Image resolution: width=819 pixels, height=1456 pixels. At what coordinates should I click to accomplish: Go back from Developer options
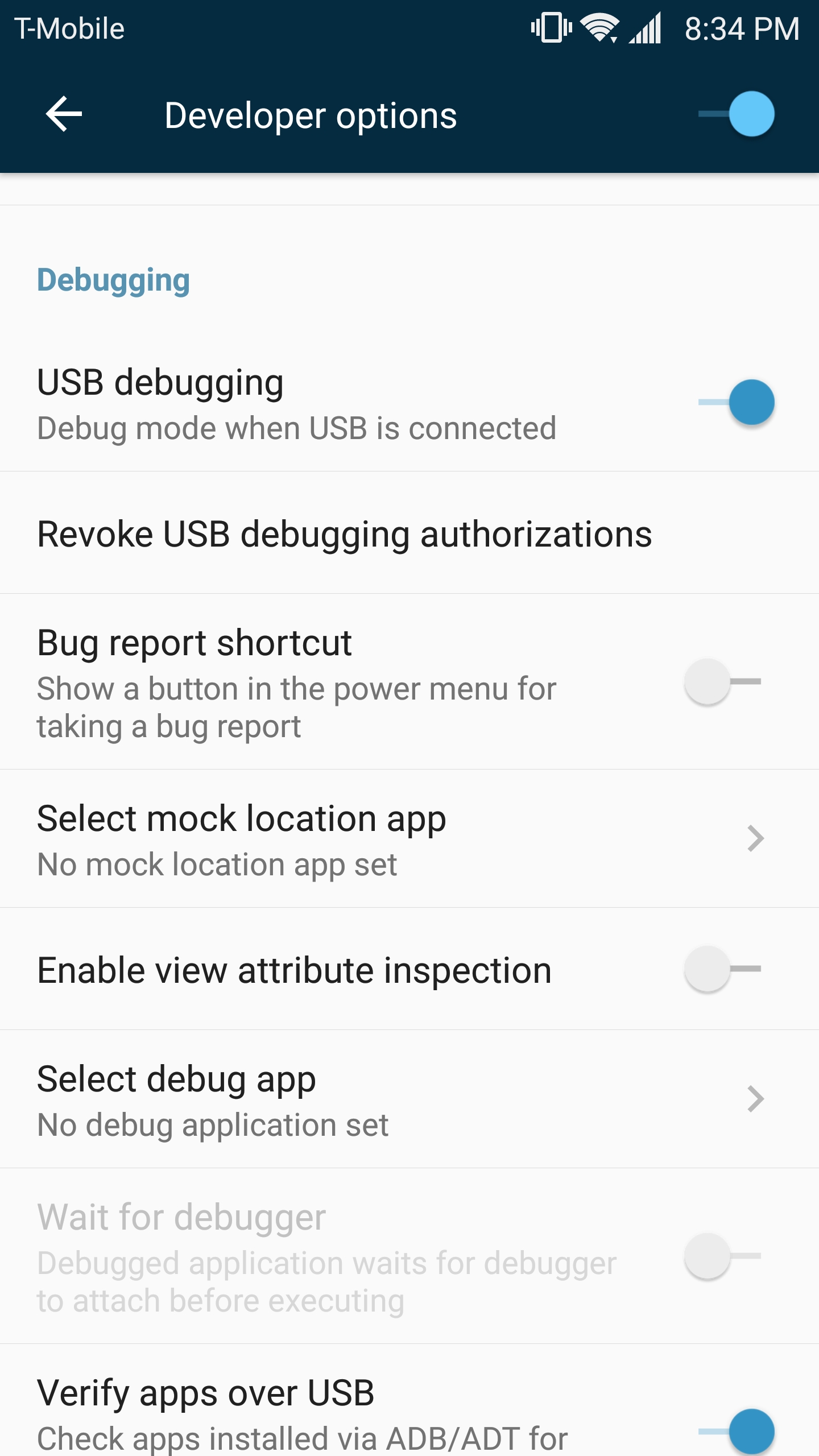(x=64, y=114)
